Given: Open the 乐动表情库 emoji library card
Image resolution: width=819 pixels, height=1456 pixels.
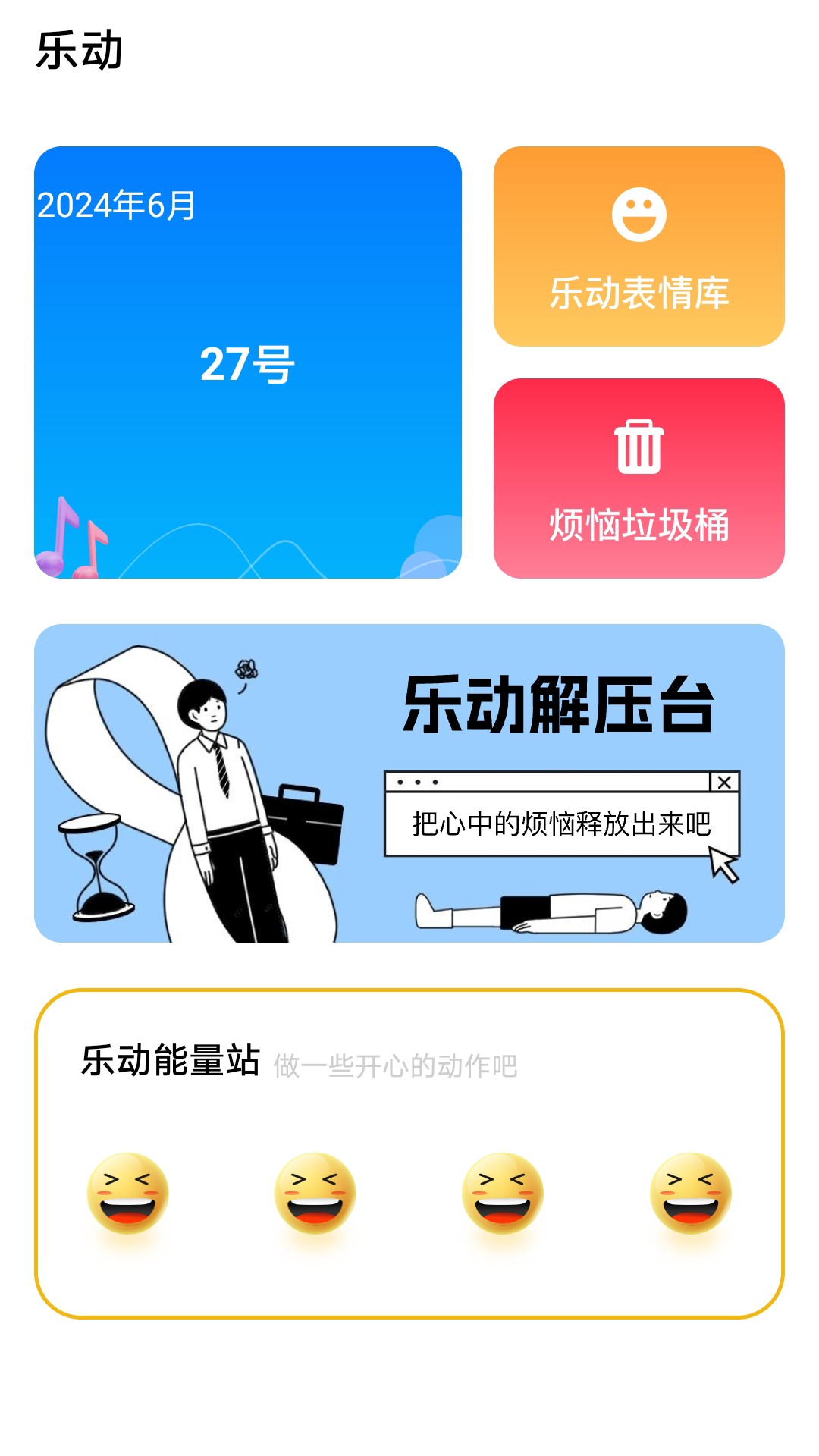Looking at the screenshot, I should pos(639,246).
